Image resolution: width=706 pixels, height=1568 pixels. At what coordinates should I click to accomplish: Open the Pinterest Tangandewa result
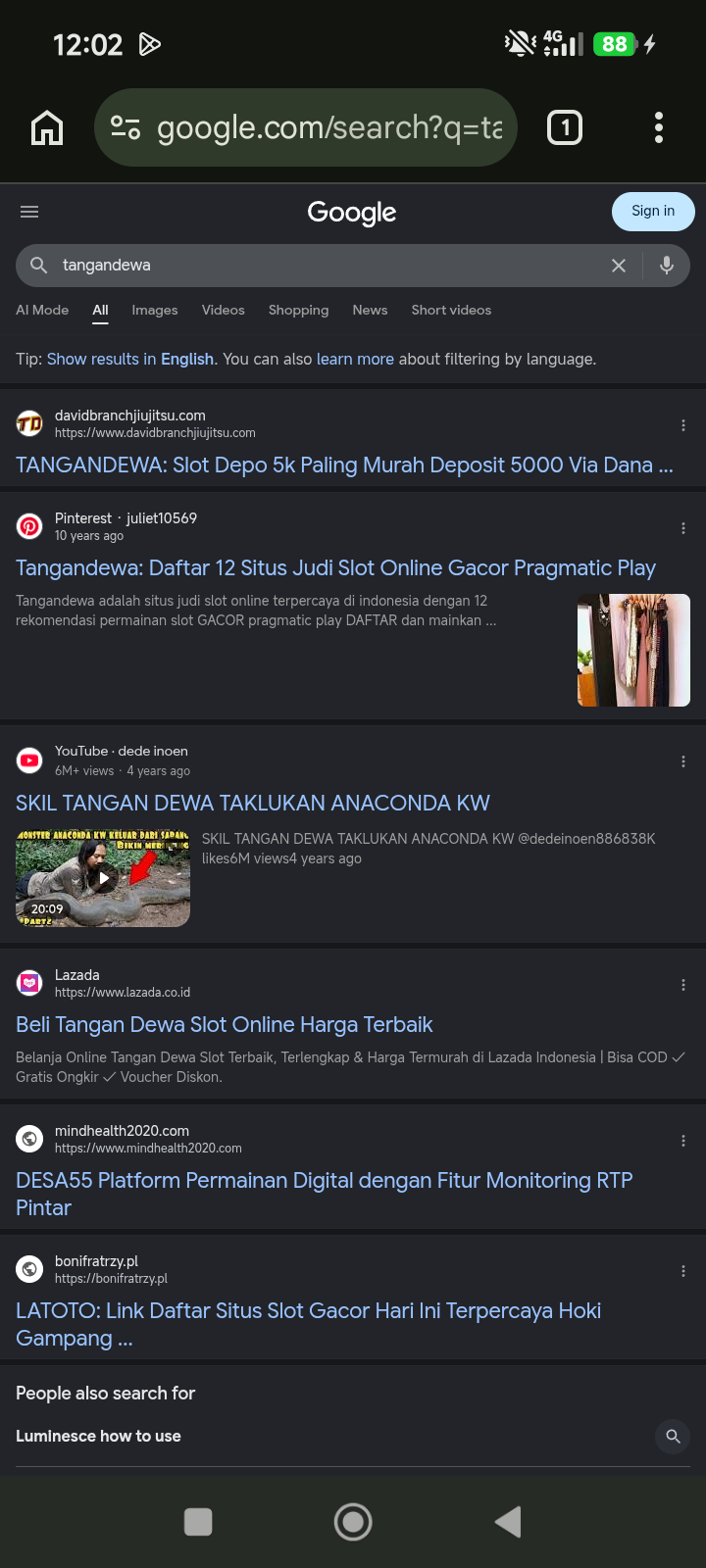coord(335,567)
